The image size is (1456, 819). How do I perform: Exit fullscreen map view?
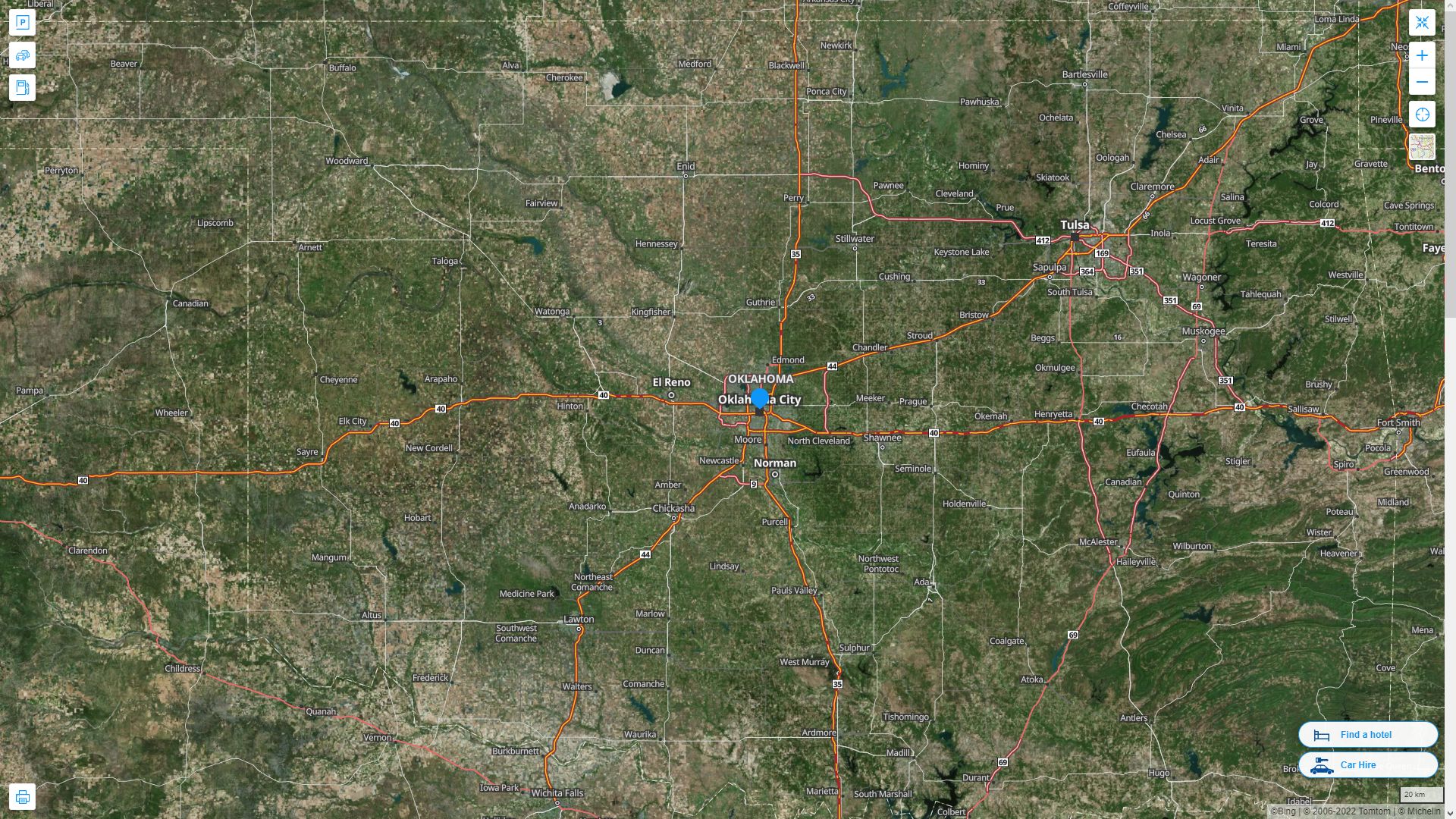pos(1422,23)
